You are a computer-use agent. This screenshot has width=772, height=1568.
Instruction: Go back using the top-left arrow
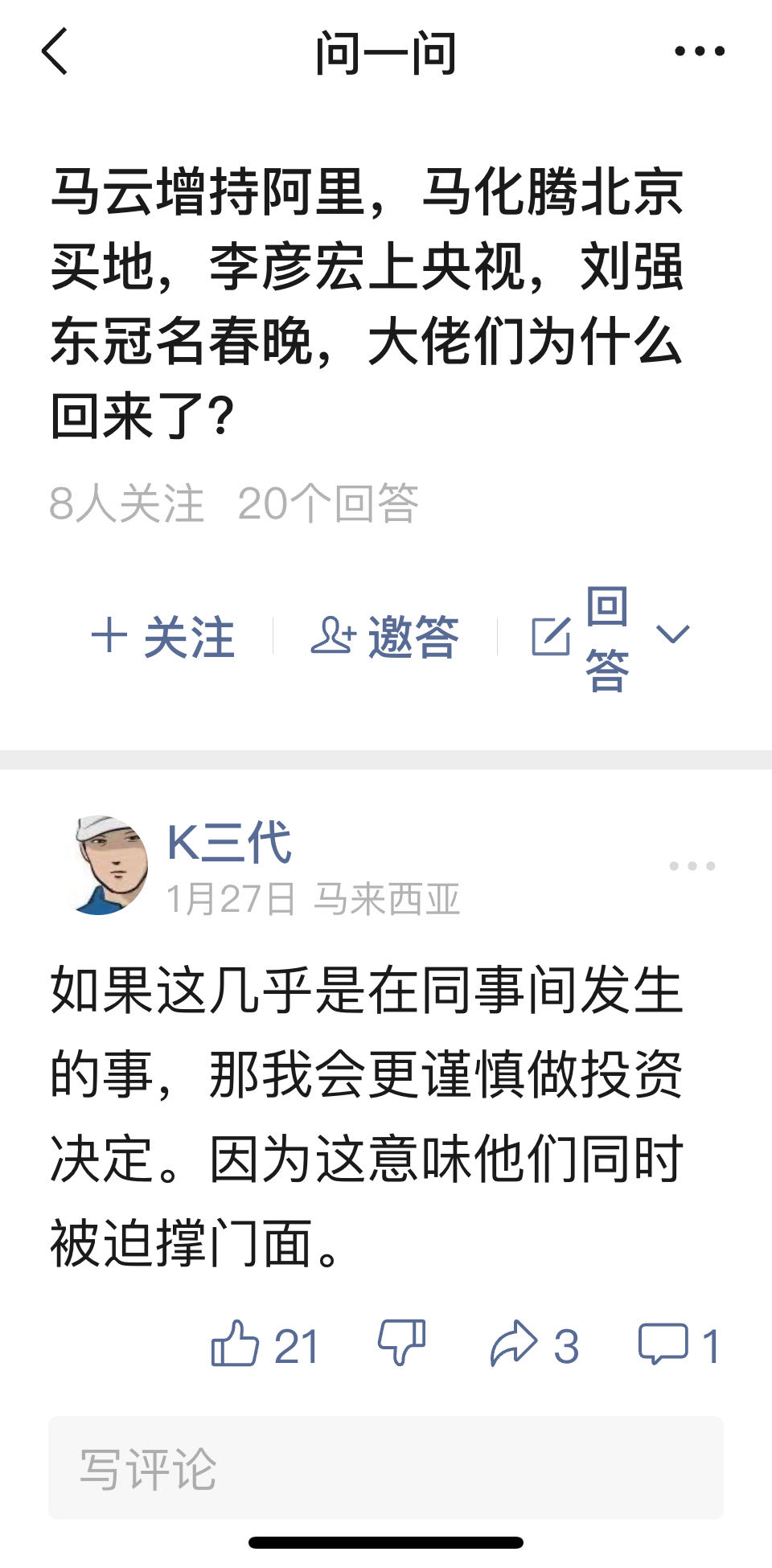pyautogui.click(x=55, y=51)
